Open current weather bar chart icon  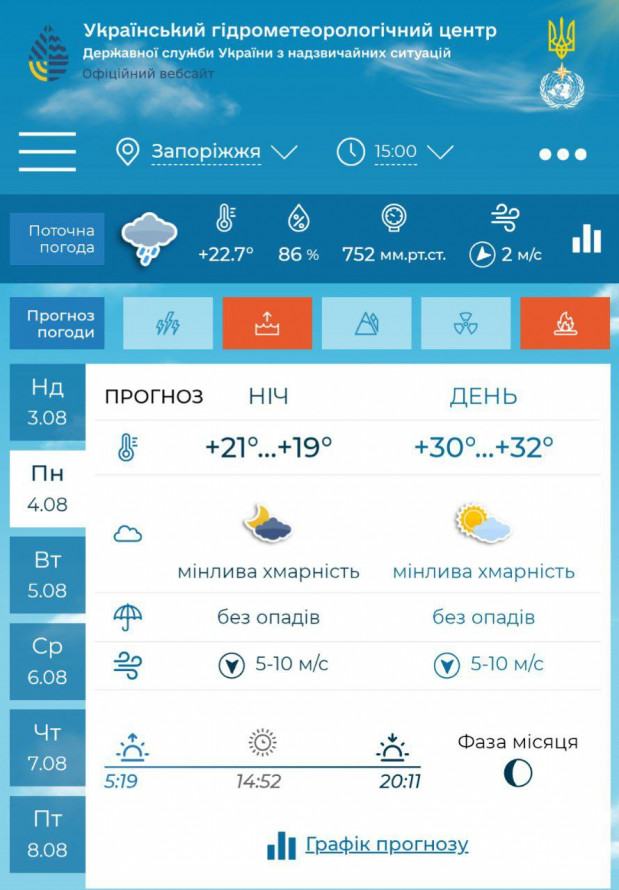coord(587,239)
